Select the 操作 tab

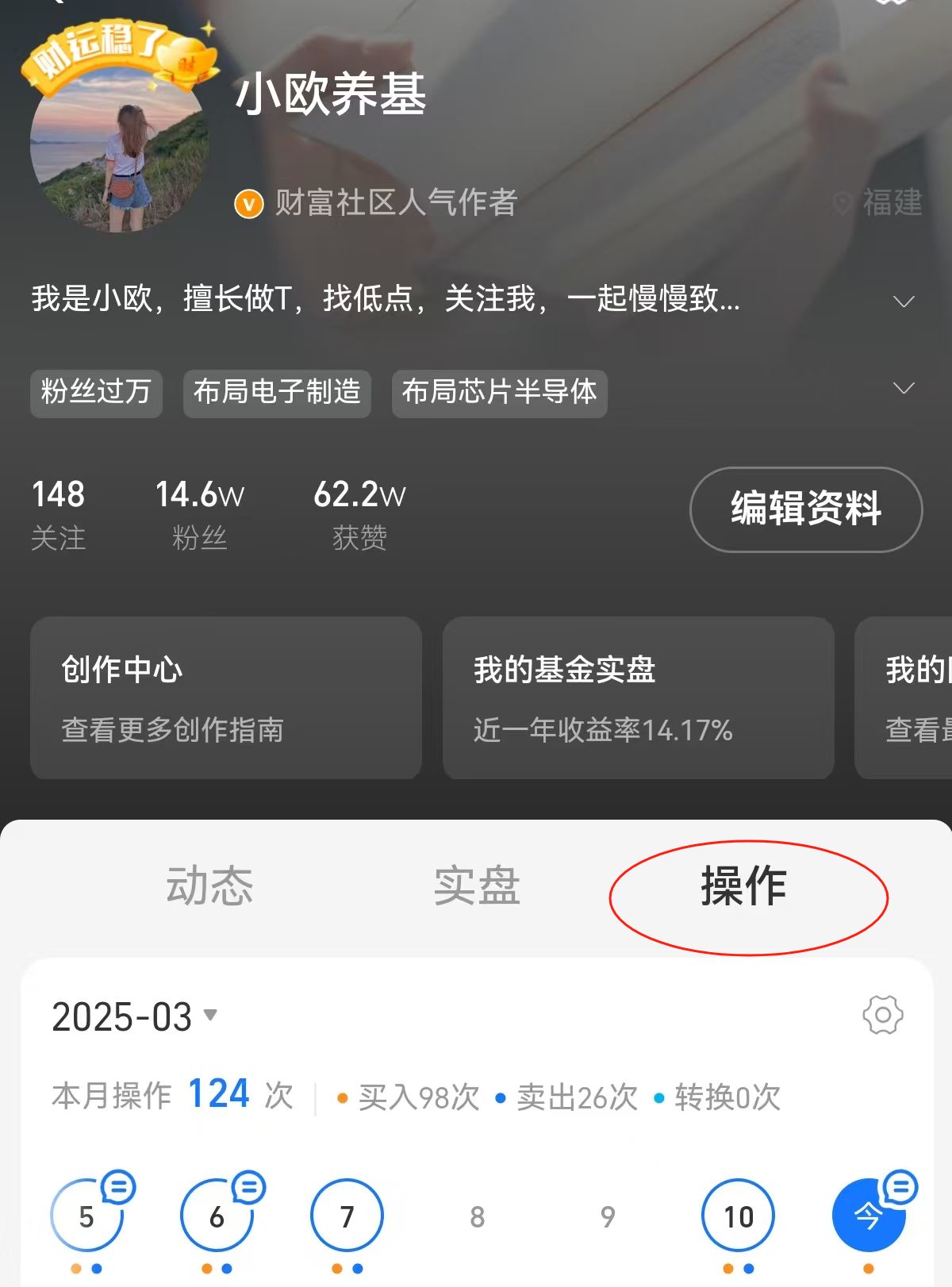click(x=743, y=886)
